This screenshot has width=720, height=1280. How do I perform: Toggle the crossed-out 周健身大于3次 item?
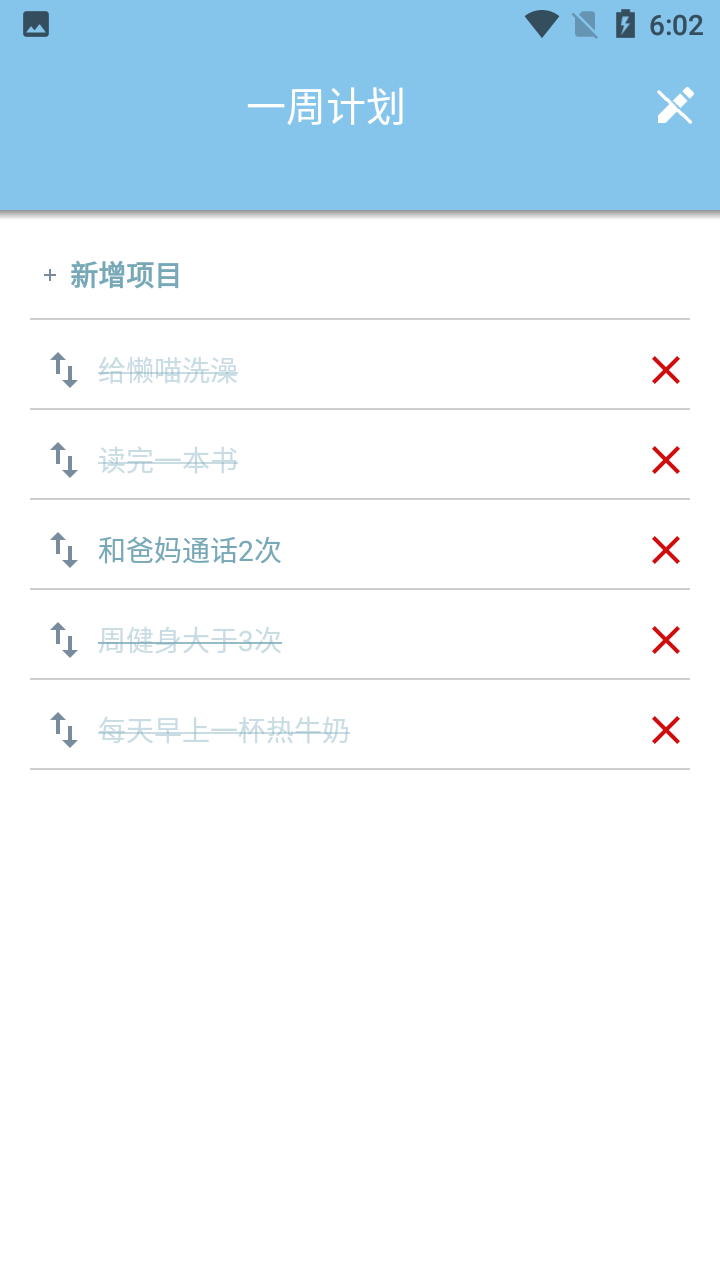(x=188, y=640)
